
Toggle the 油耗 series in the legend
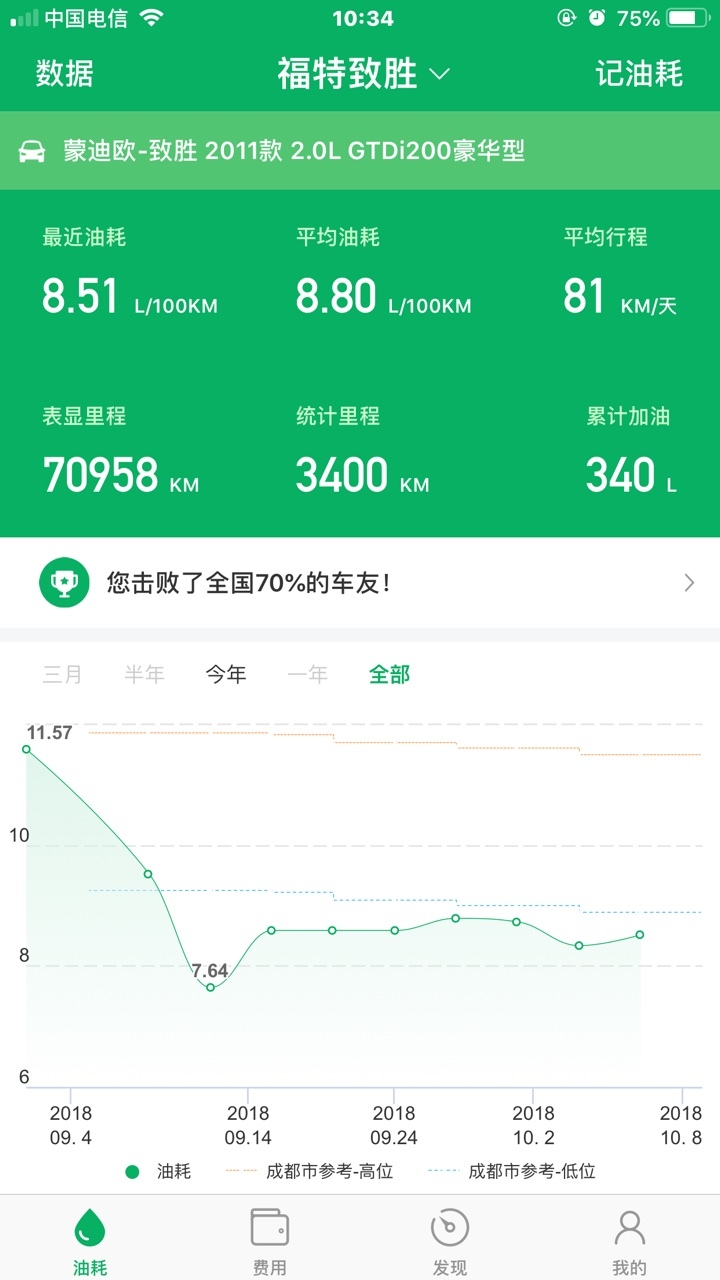click(158, 1171)
